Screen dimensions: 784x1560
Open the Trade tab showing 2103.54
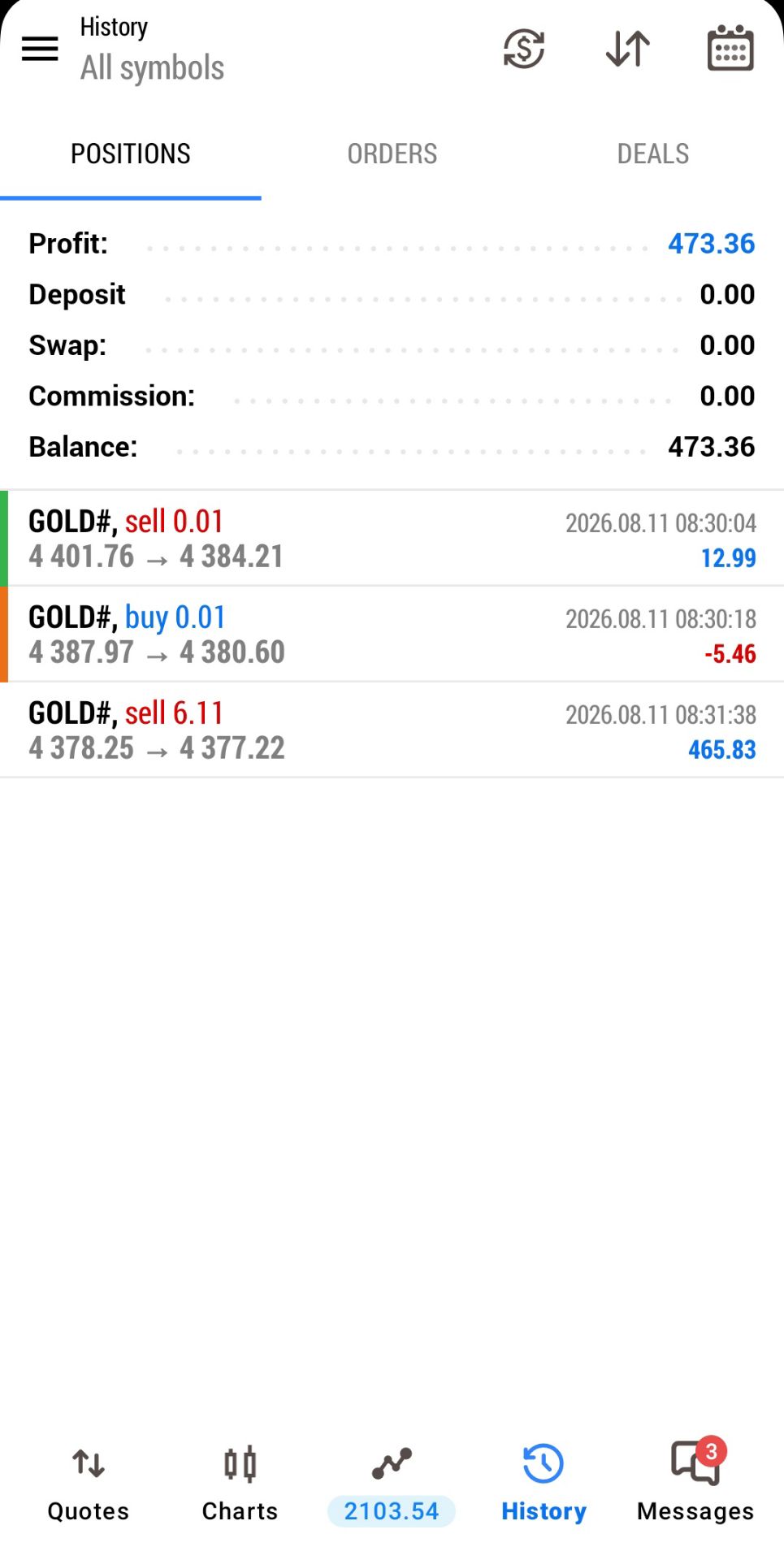[392, 1484]
